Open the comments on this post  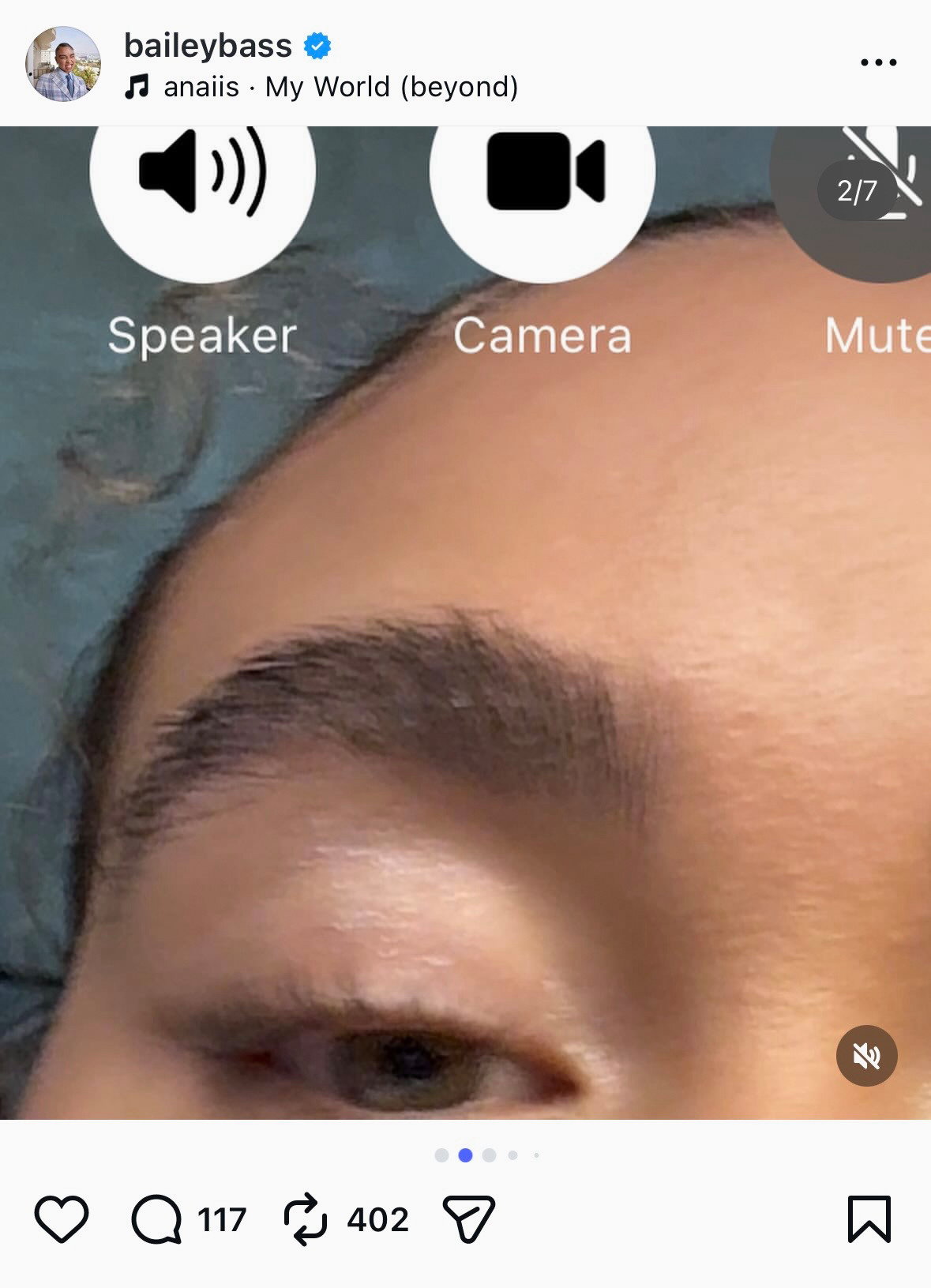point(157,1219)
